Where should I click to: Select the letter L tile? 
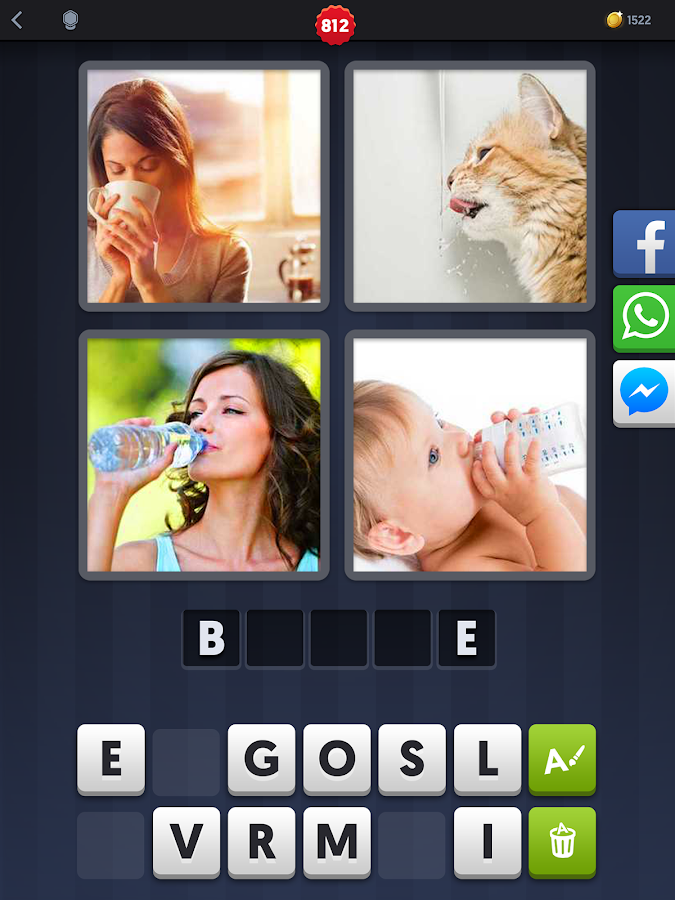[487, 760]
